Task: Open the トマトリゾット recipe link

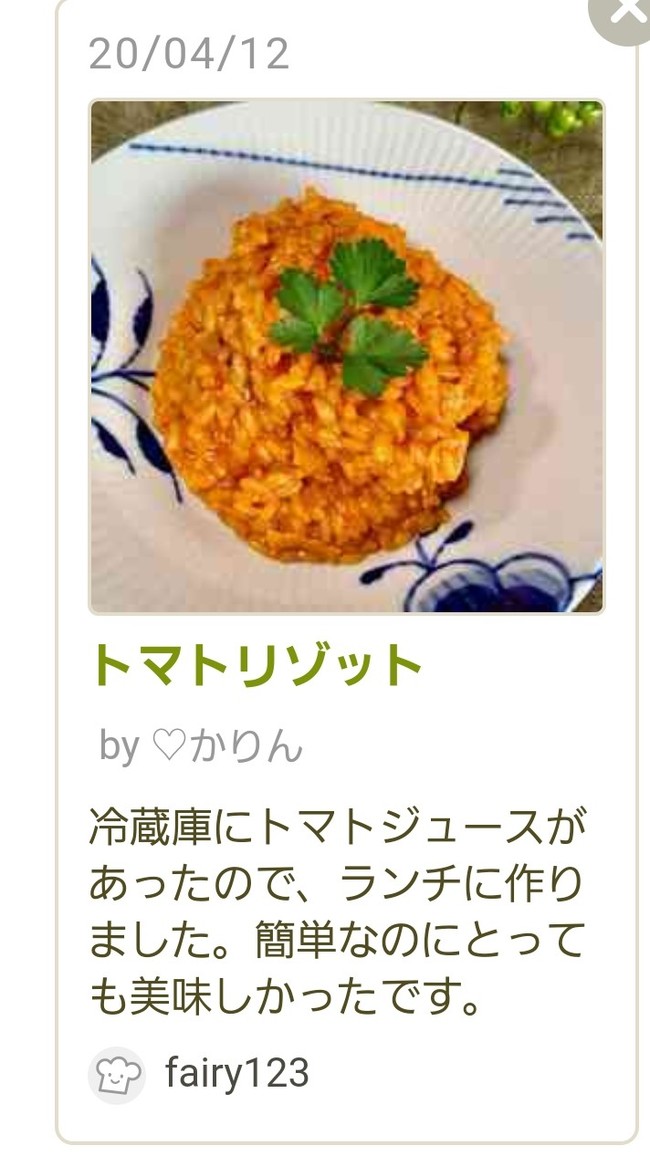Action: [x=257, y=666]
